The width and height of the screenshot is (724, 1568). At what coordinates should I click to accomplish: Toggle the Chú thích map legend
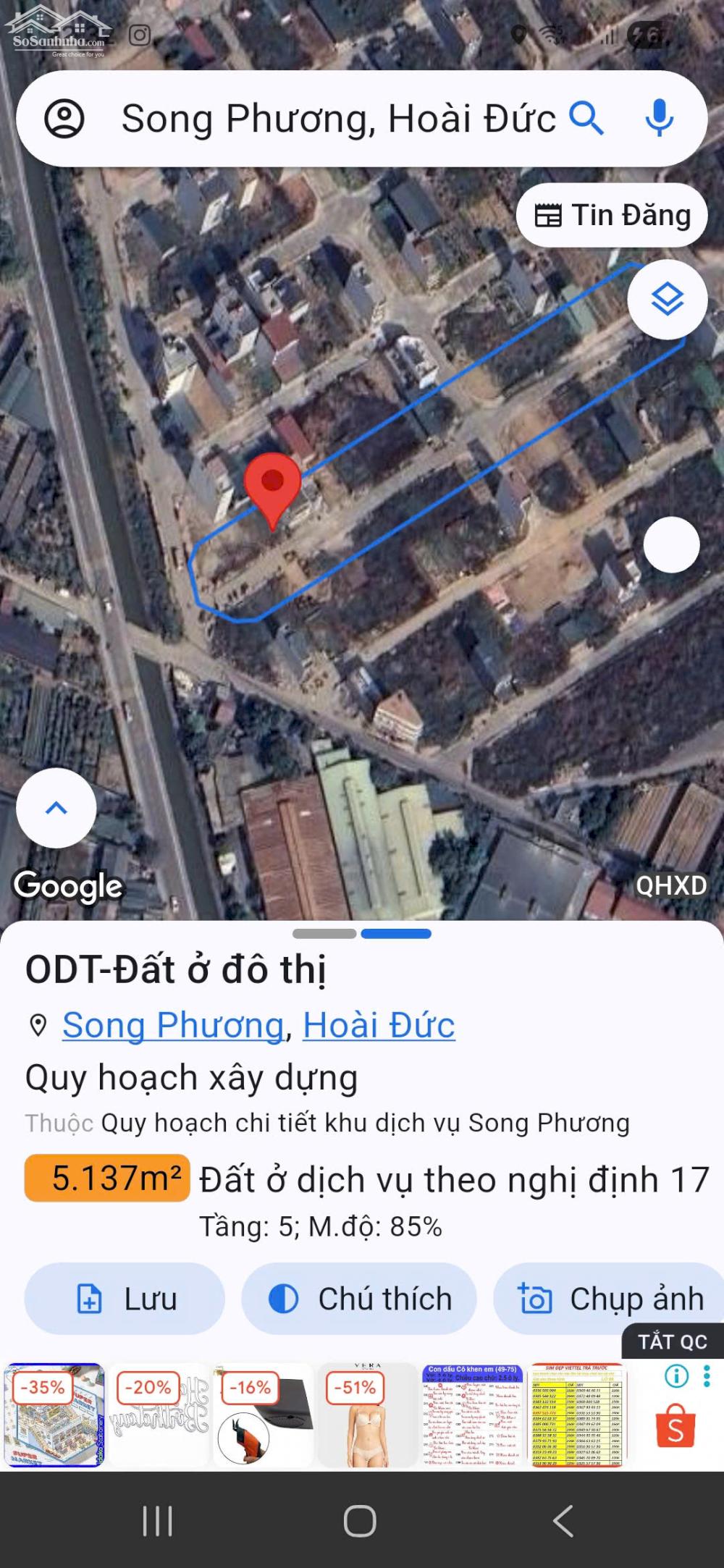[360, 1298]
